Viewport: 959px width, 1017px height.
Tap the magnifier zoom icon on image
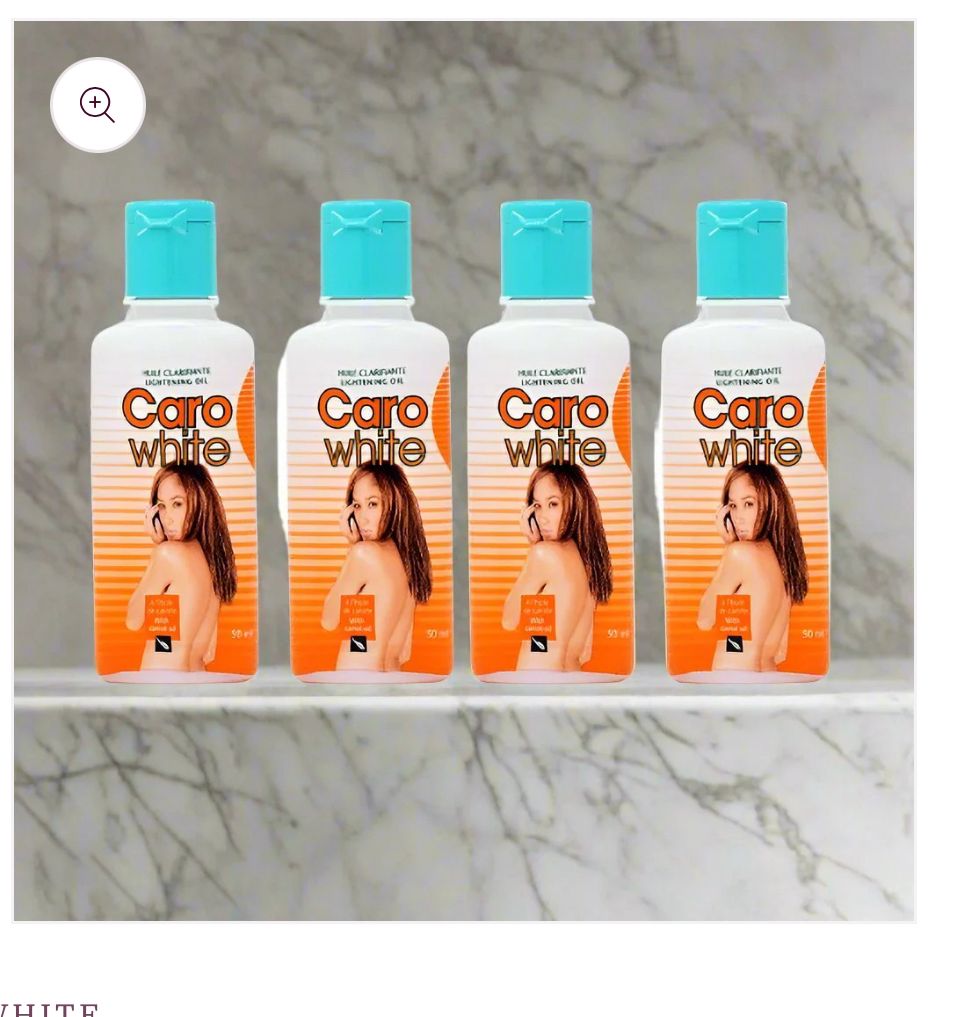98,105
